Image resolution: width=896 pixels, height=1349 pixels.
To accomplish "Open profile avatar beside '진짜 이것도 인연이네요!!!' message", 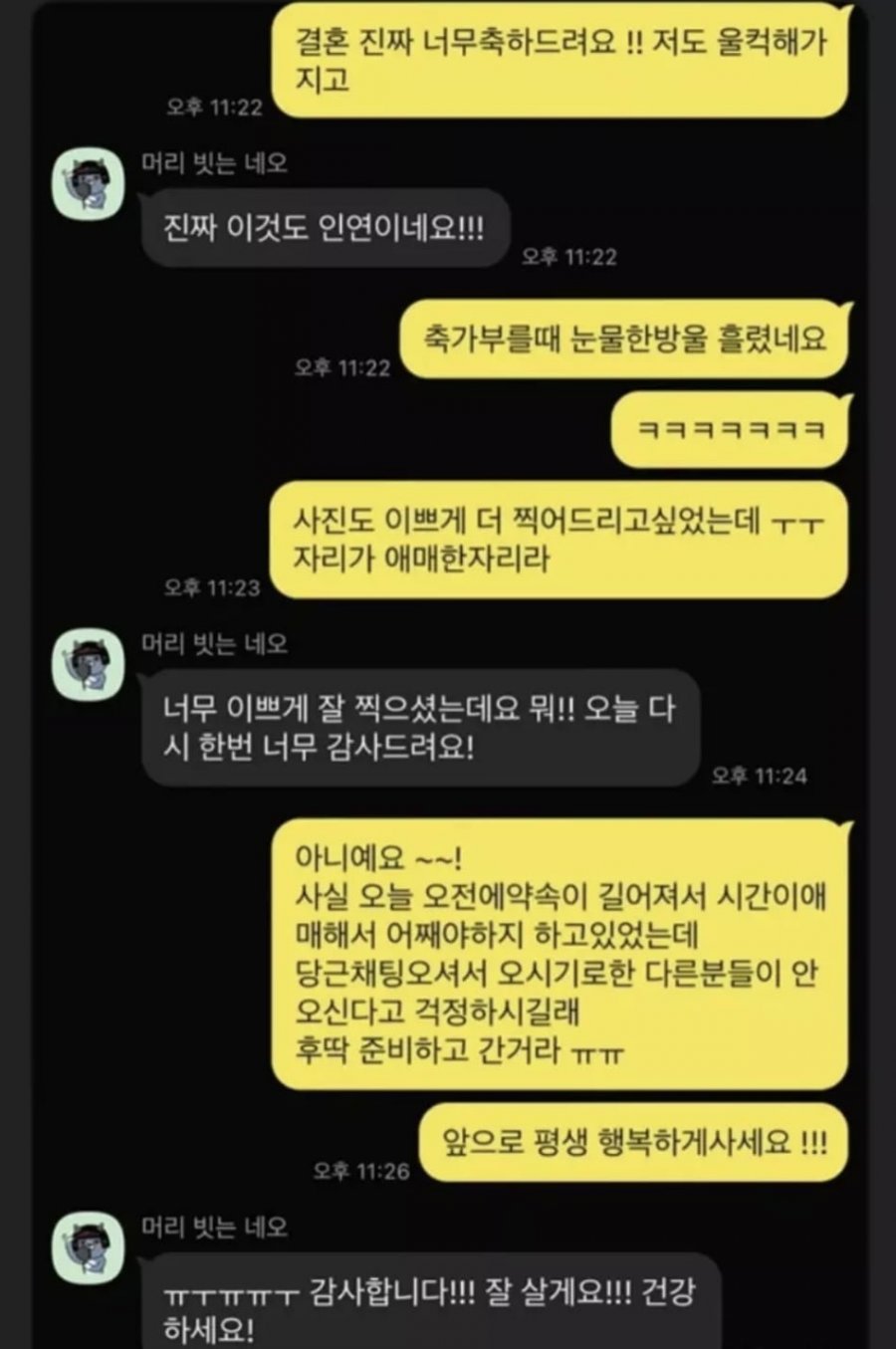I will [x=89, y=184].
